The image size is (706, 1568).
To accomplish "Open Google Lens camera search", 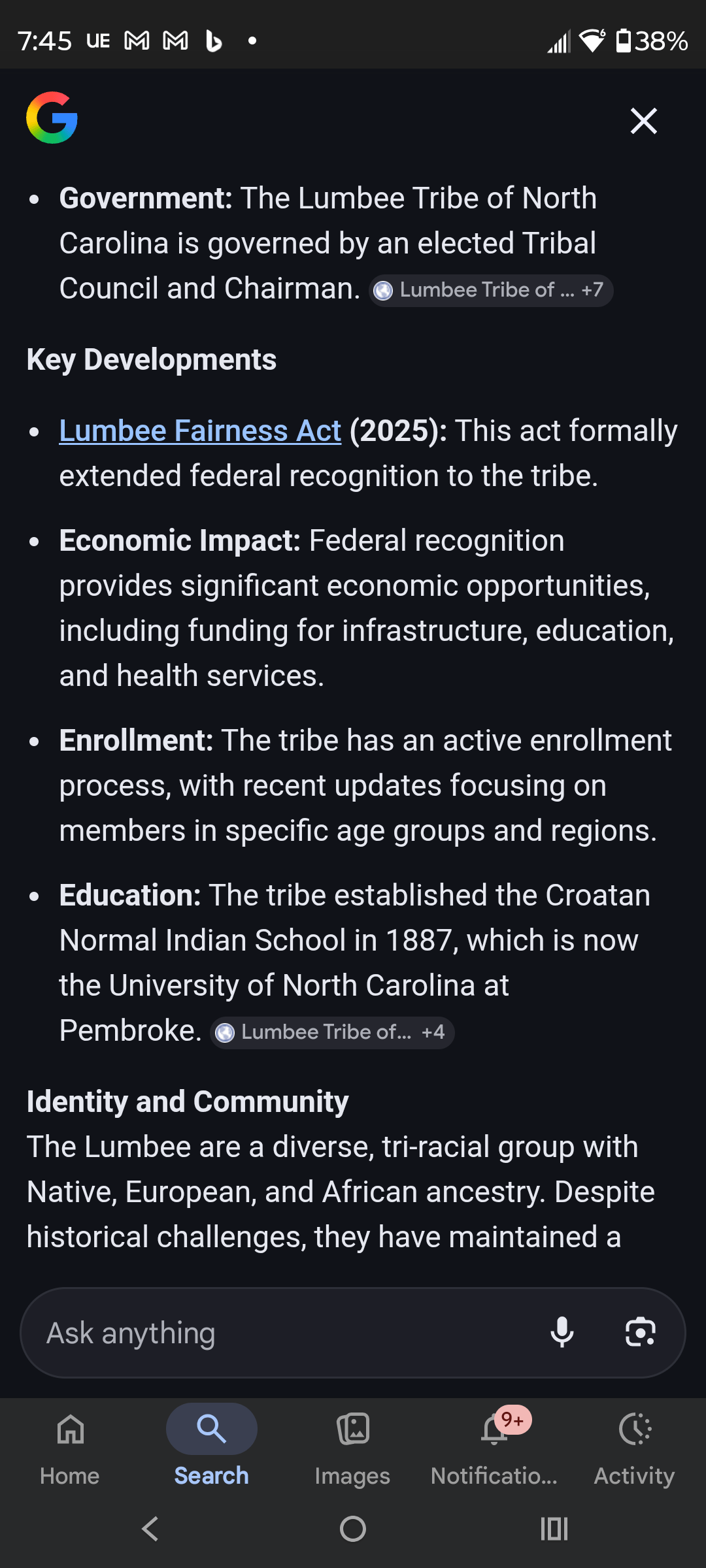I will [x=640, y=1333].
